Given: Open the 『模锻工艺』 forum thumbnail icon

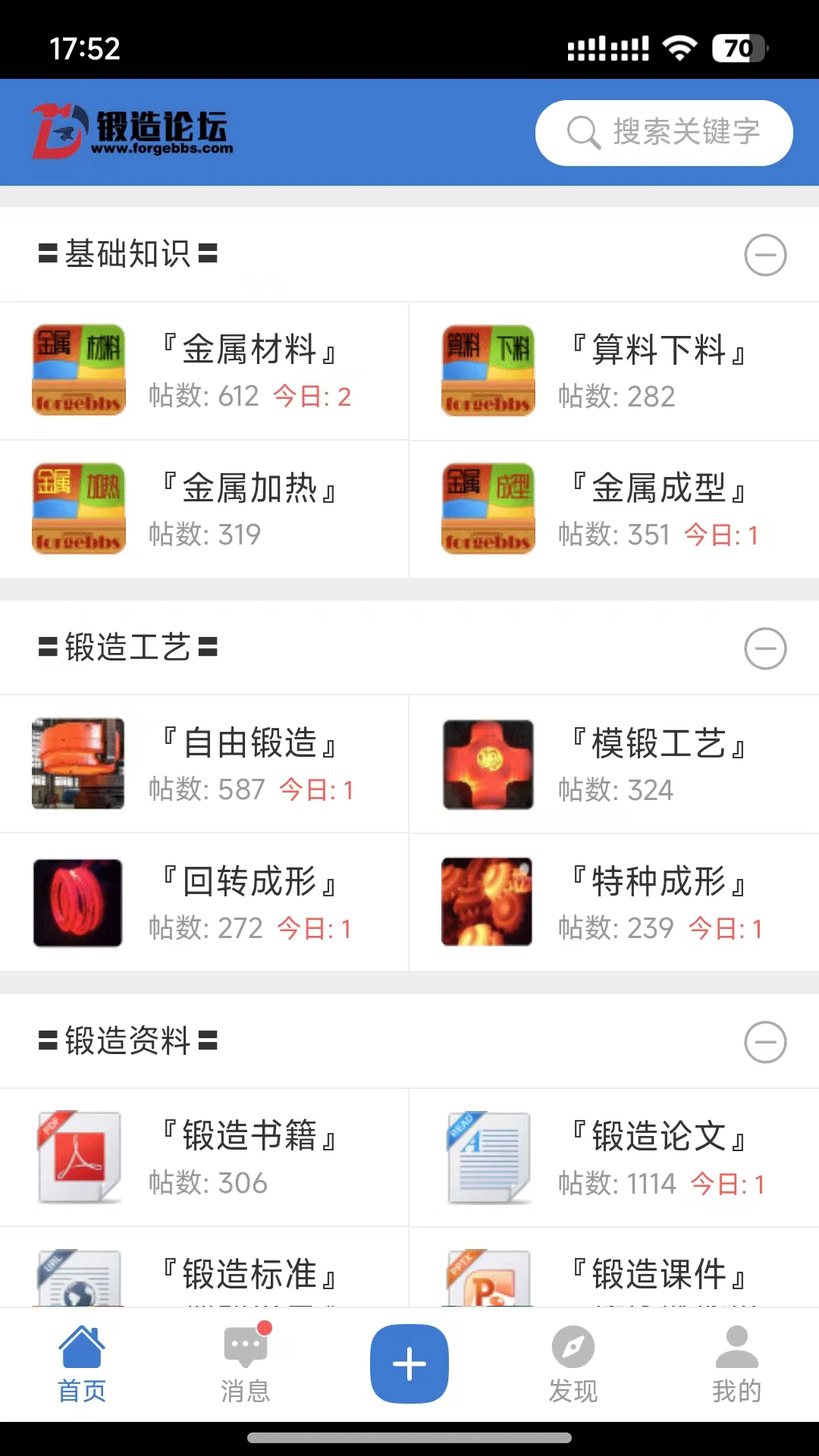Looking at the screenshot, I should coord(488,764).
